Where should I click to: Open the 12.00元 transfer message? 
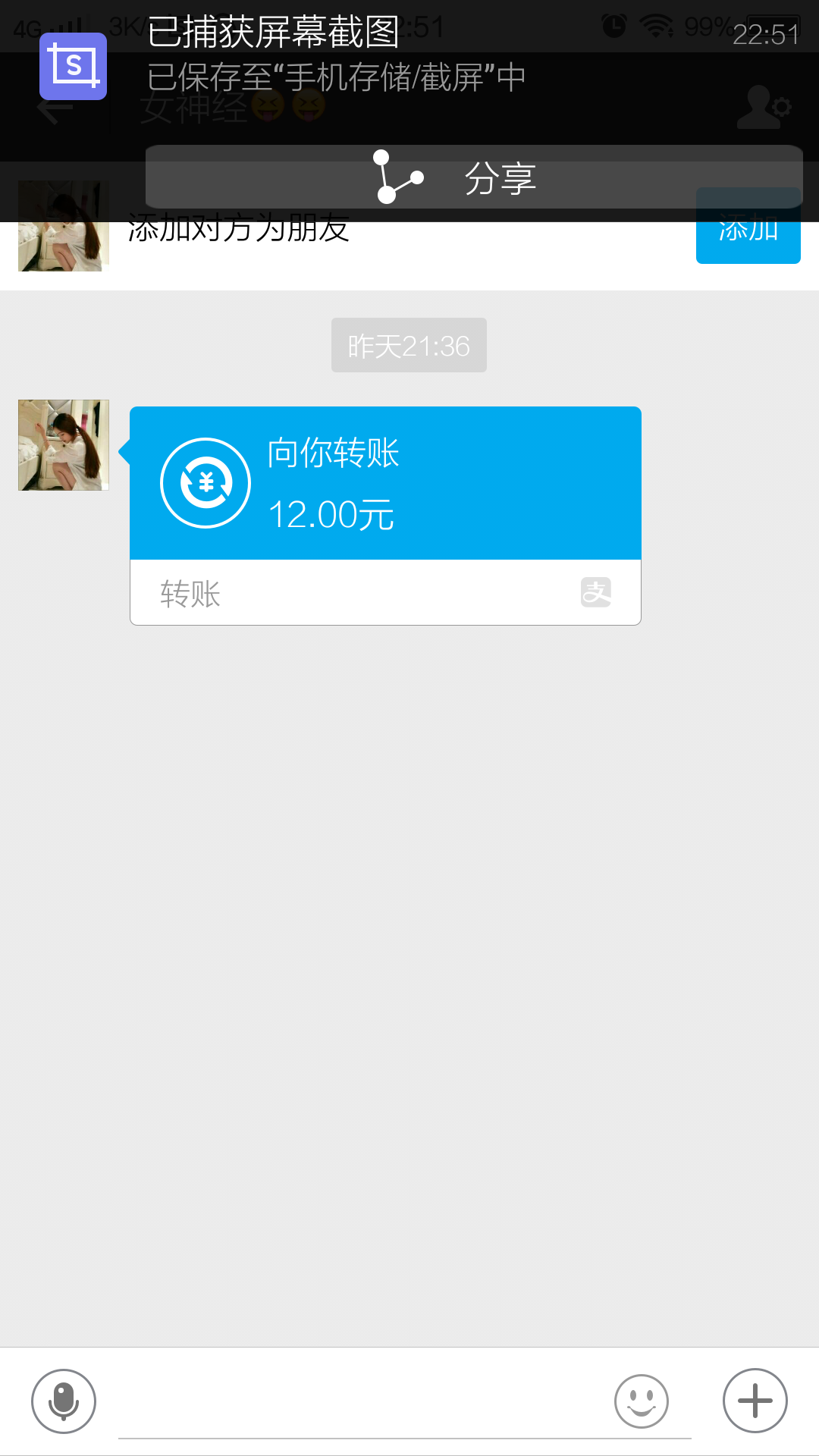(x=385, y=516)
